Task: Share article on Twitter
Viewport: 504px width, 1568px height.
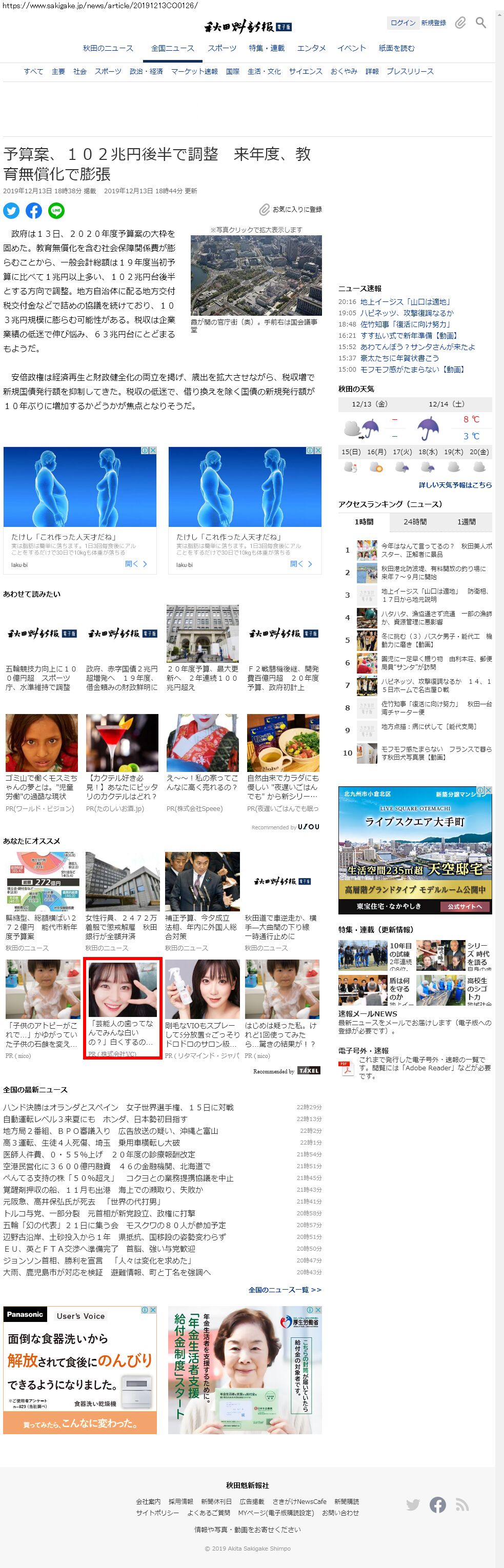Action: (x=12, y=211)
